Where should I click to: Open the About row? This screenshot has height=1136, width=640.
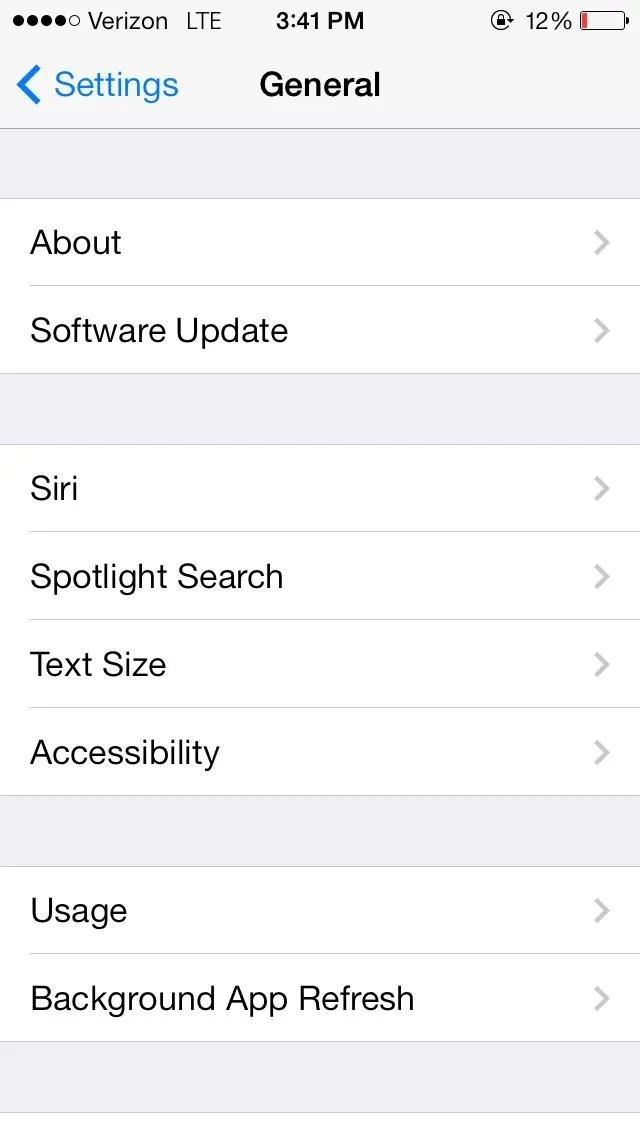(x=320, y=242)
